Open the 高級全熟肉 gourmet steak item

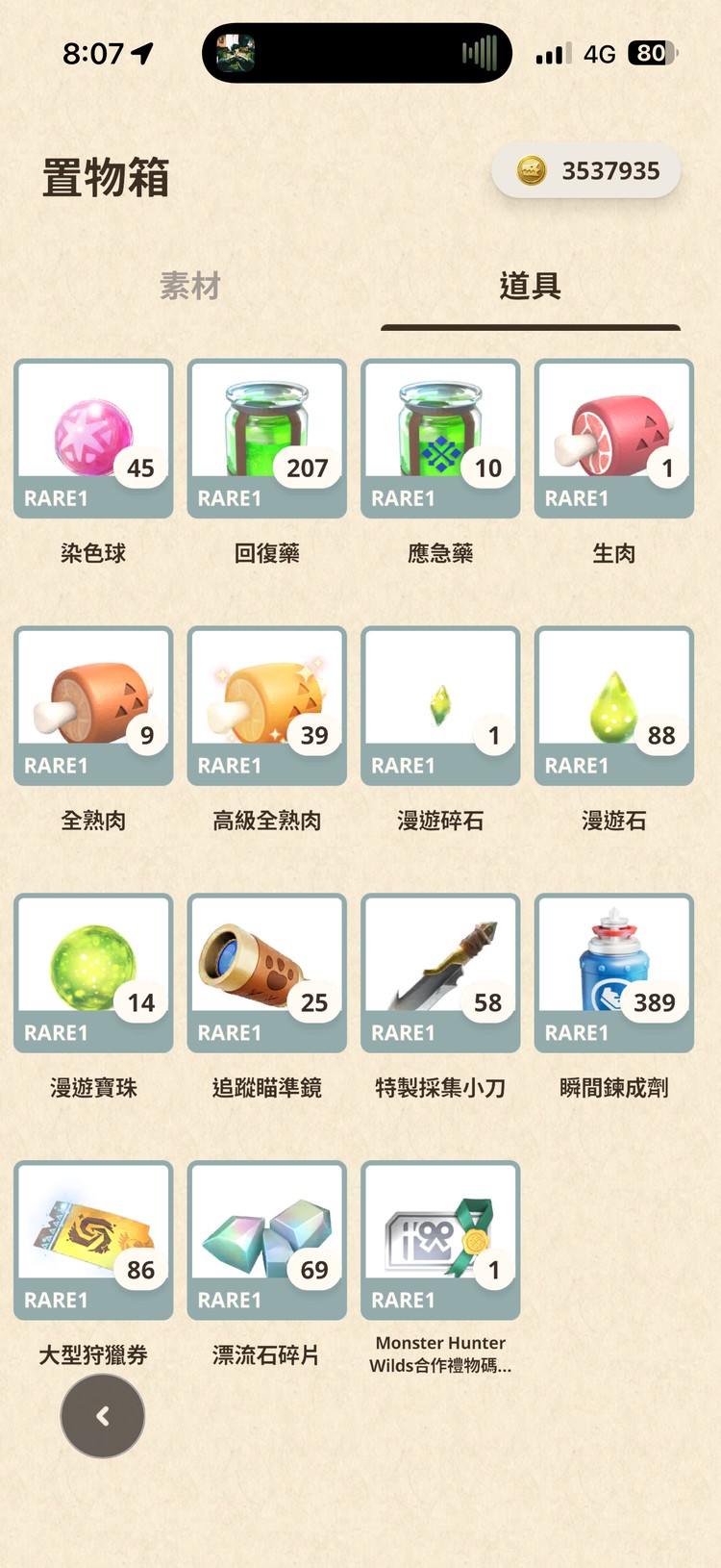click(x=266, y=705)
